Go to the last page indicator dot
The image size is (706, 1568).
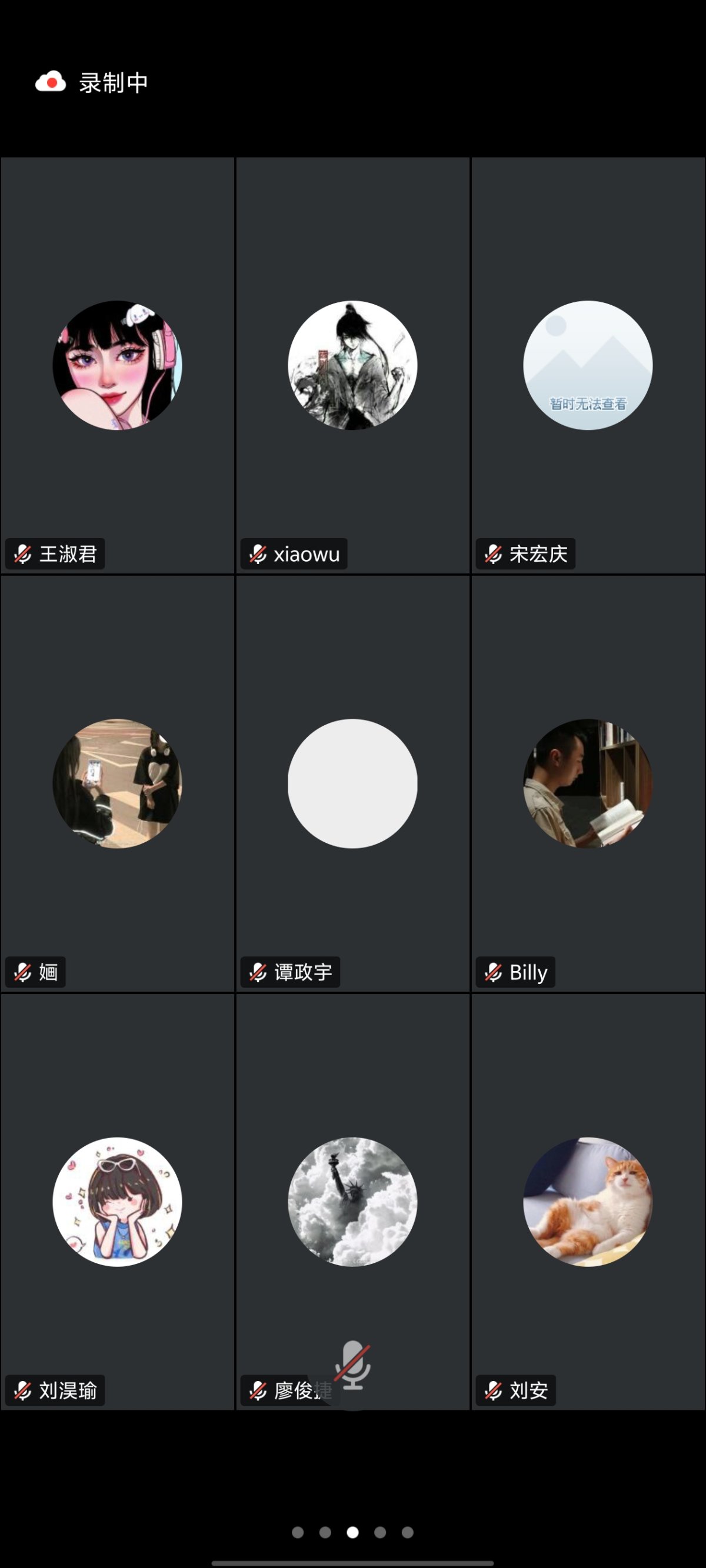408,1532
